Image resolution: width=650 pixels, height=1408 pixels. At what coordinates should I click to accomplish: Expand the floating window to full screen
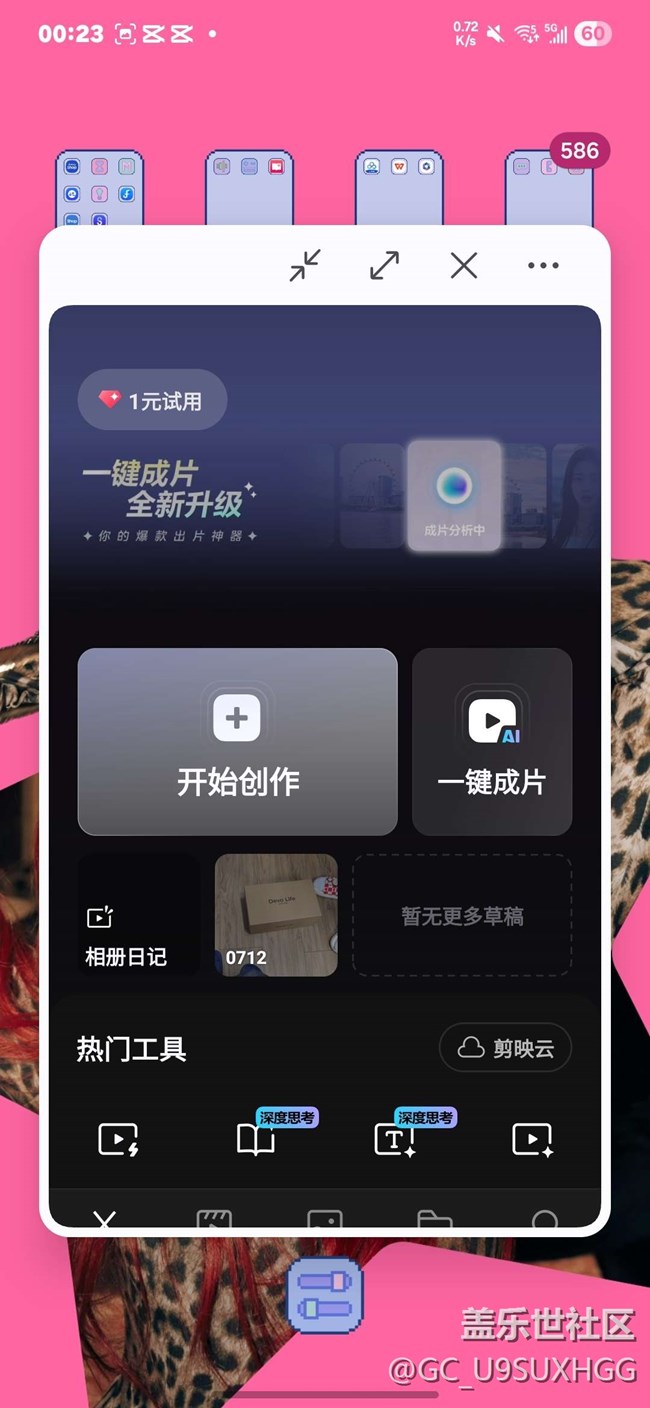[x=384, y=266]
